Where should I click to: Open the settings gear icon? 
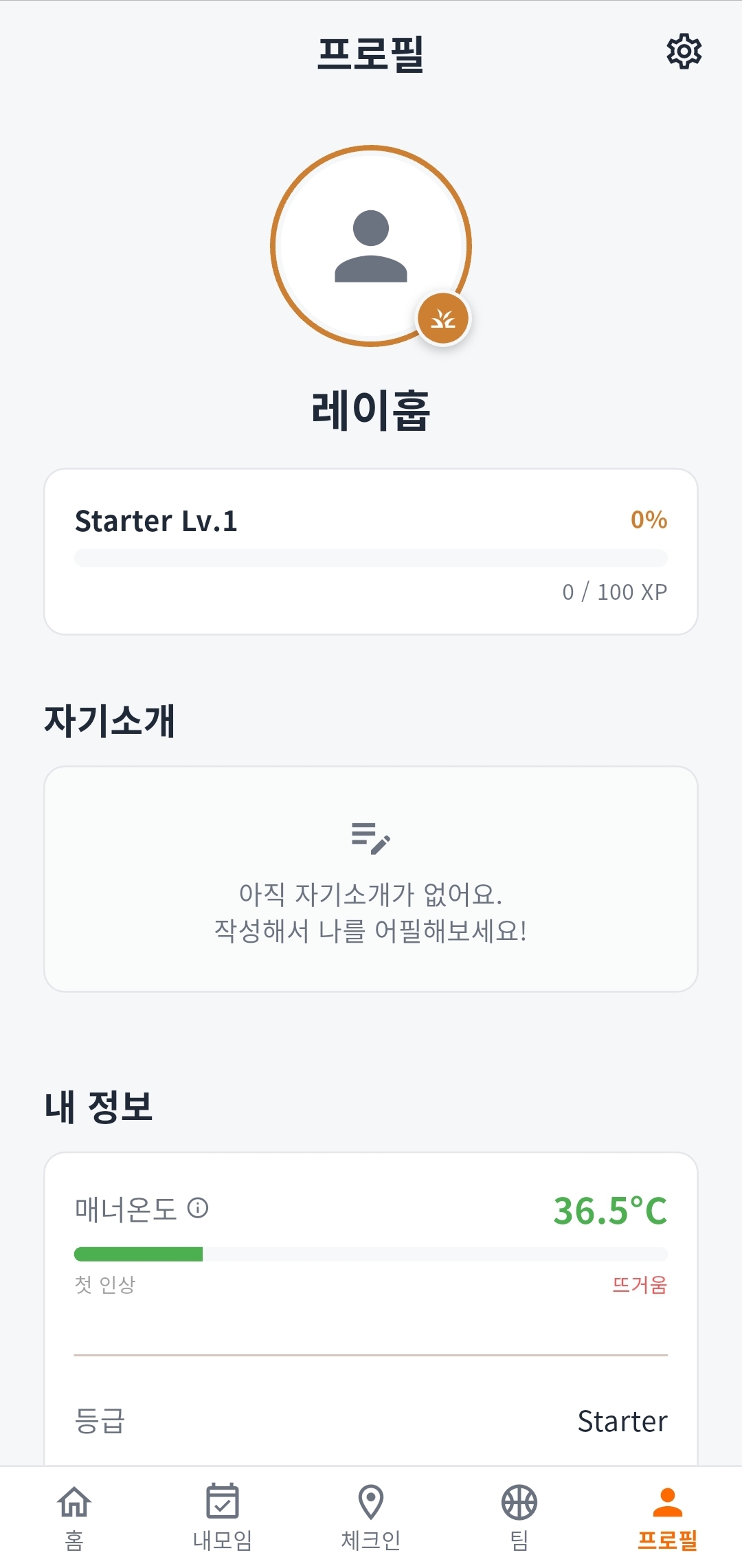683,50
